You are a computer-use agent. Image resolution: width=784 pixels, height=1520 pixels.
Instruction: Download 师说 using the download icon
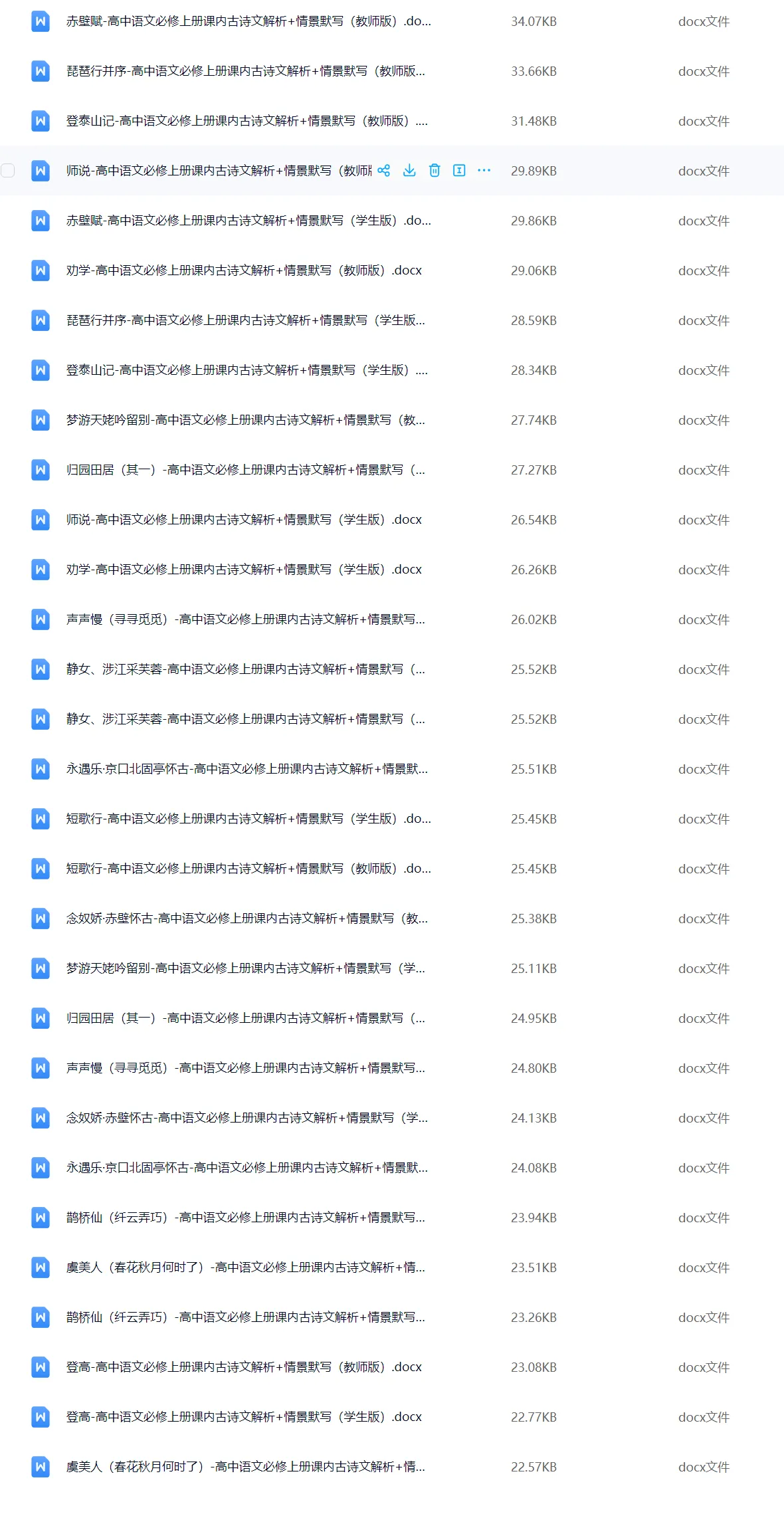coord(409,171)
